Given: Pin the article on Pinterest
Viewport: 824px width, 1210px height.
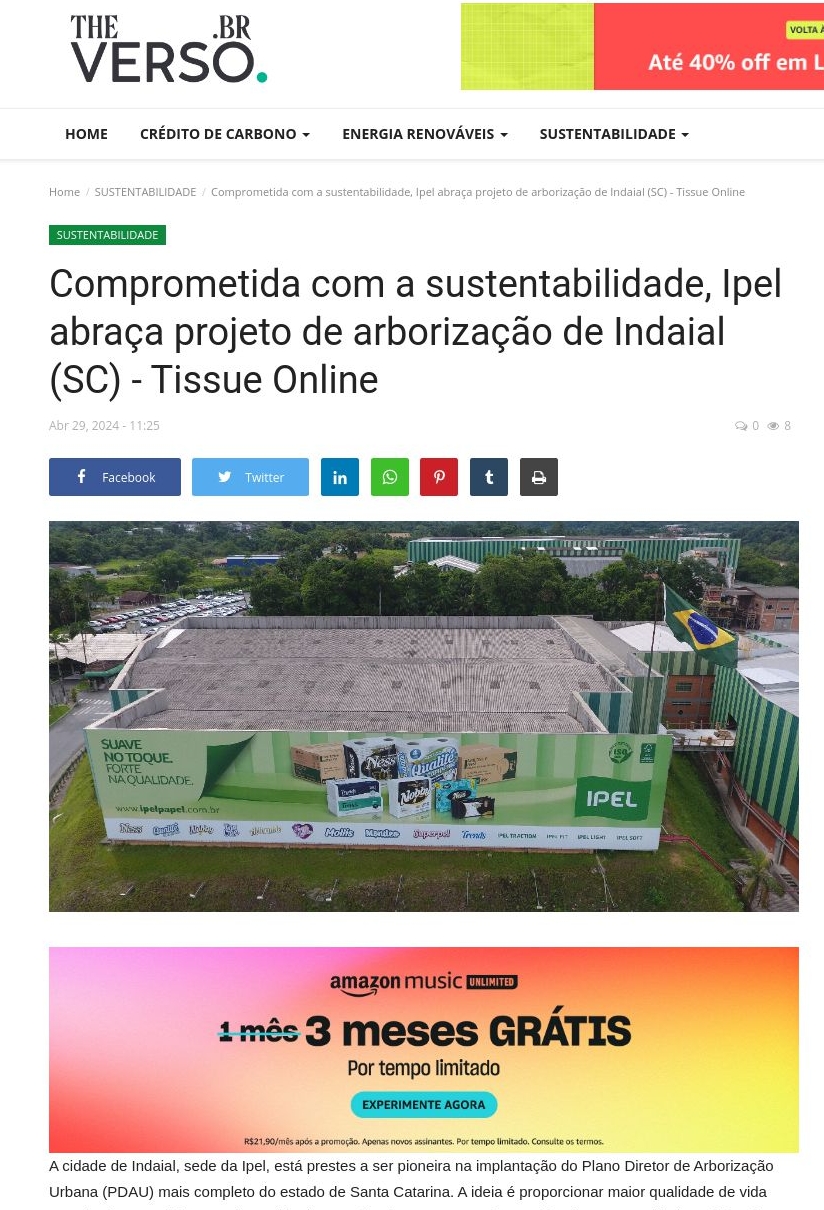Looking at the screenshot, I should coord(439,477).
